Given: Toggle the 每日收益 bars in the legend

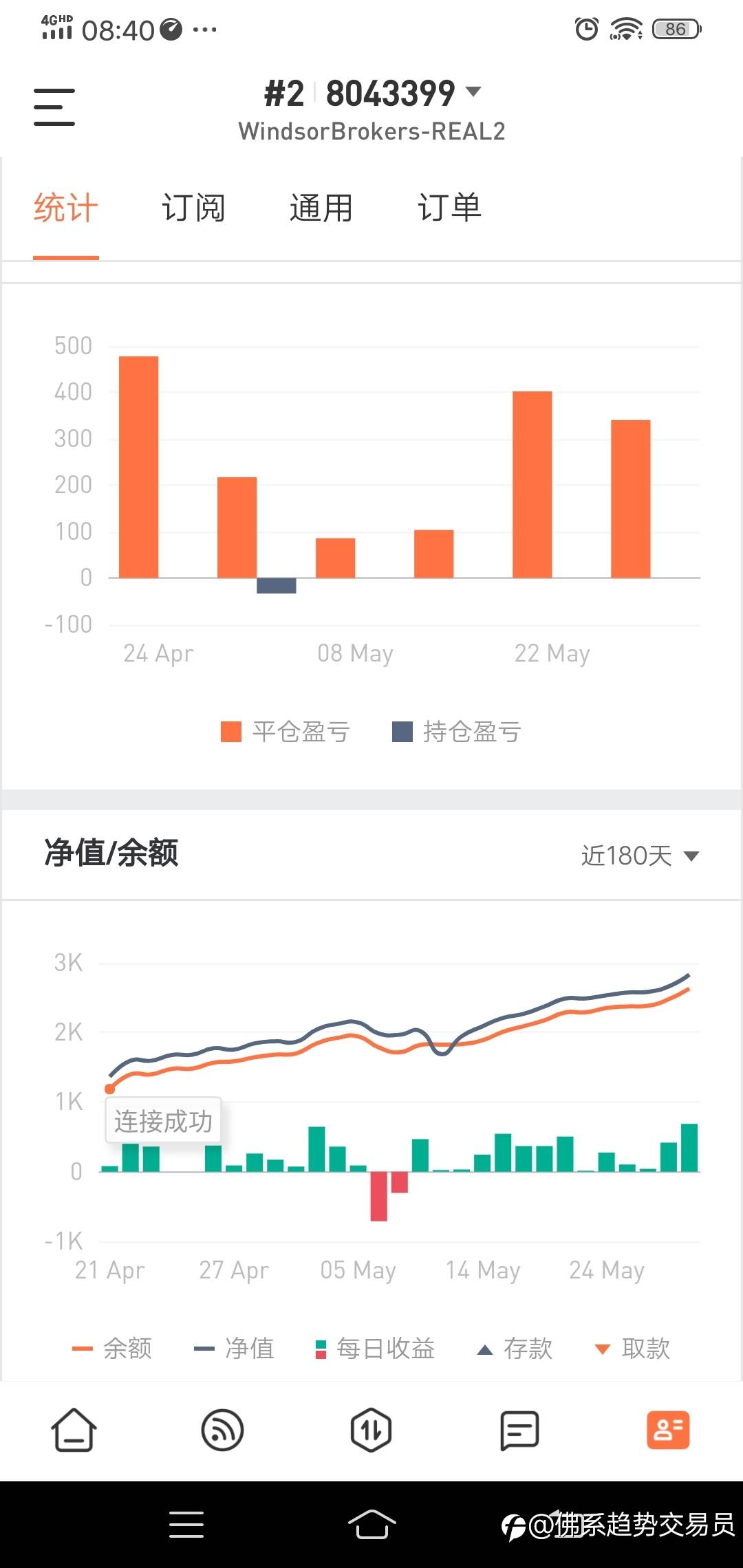Looking at the screenshot, I should [x=375, y=1349].
